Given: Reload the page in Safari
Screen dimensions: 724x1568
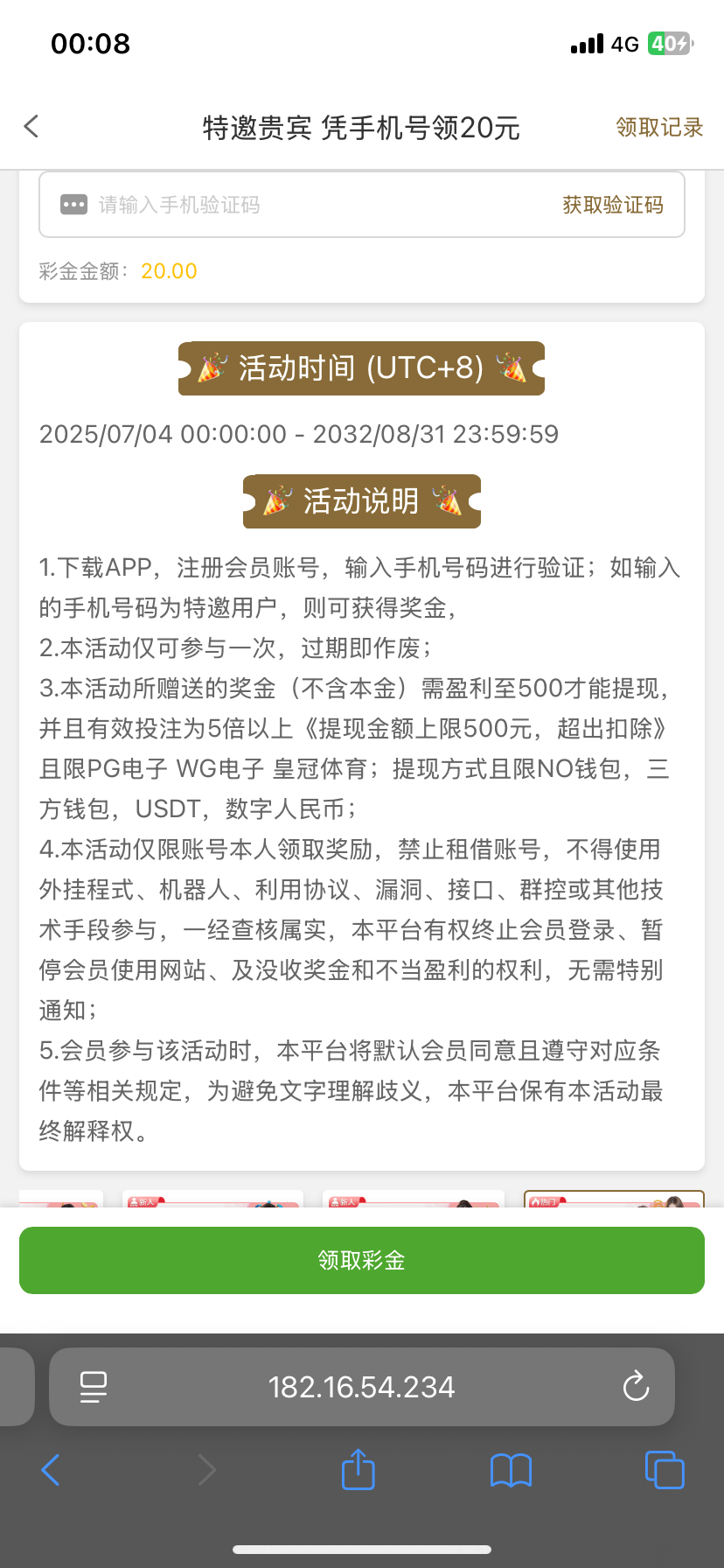Looking at the screenshot, I should click(x=636, y=1387).
